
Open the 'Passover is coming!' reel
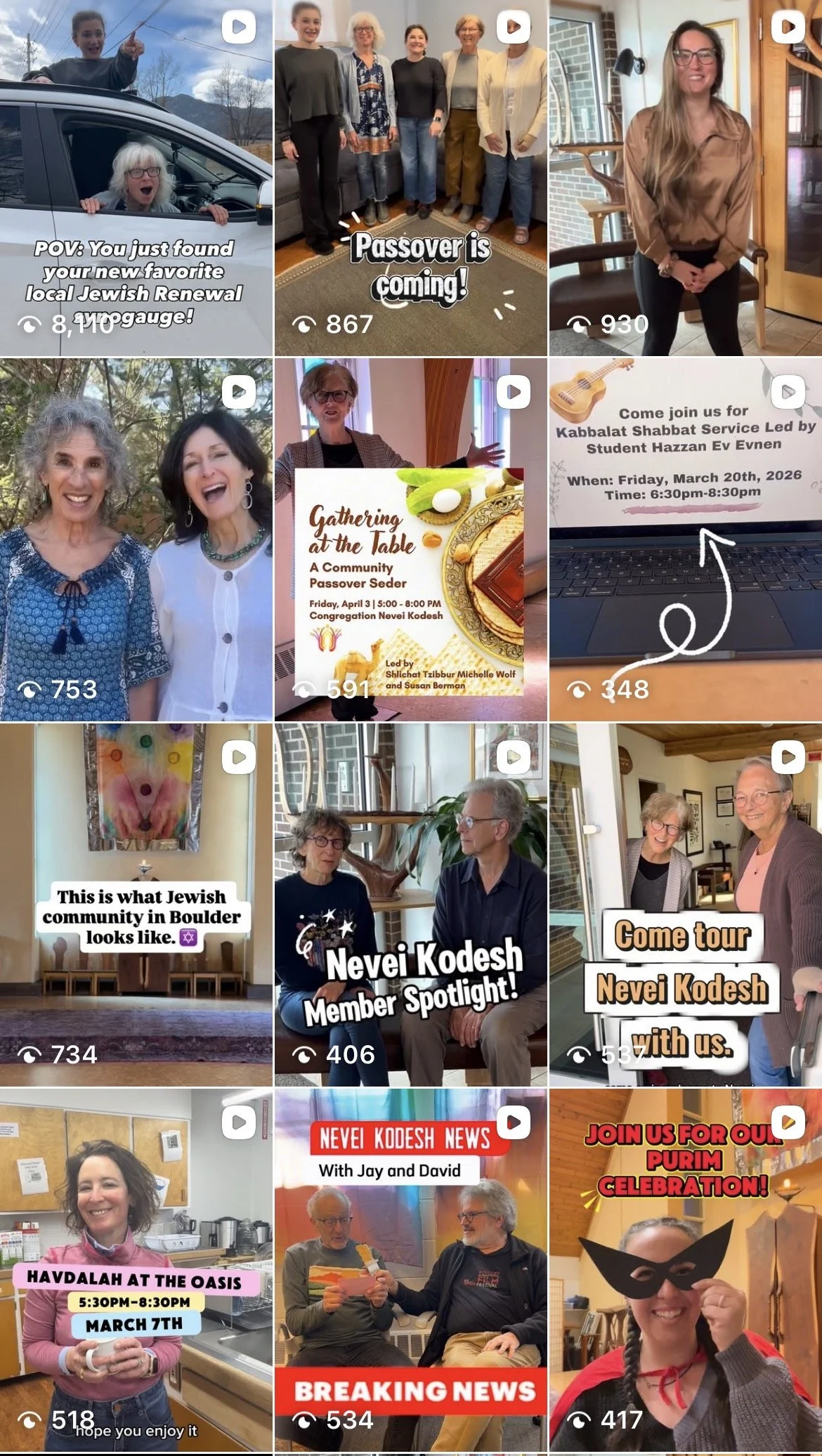pos(411,178)
